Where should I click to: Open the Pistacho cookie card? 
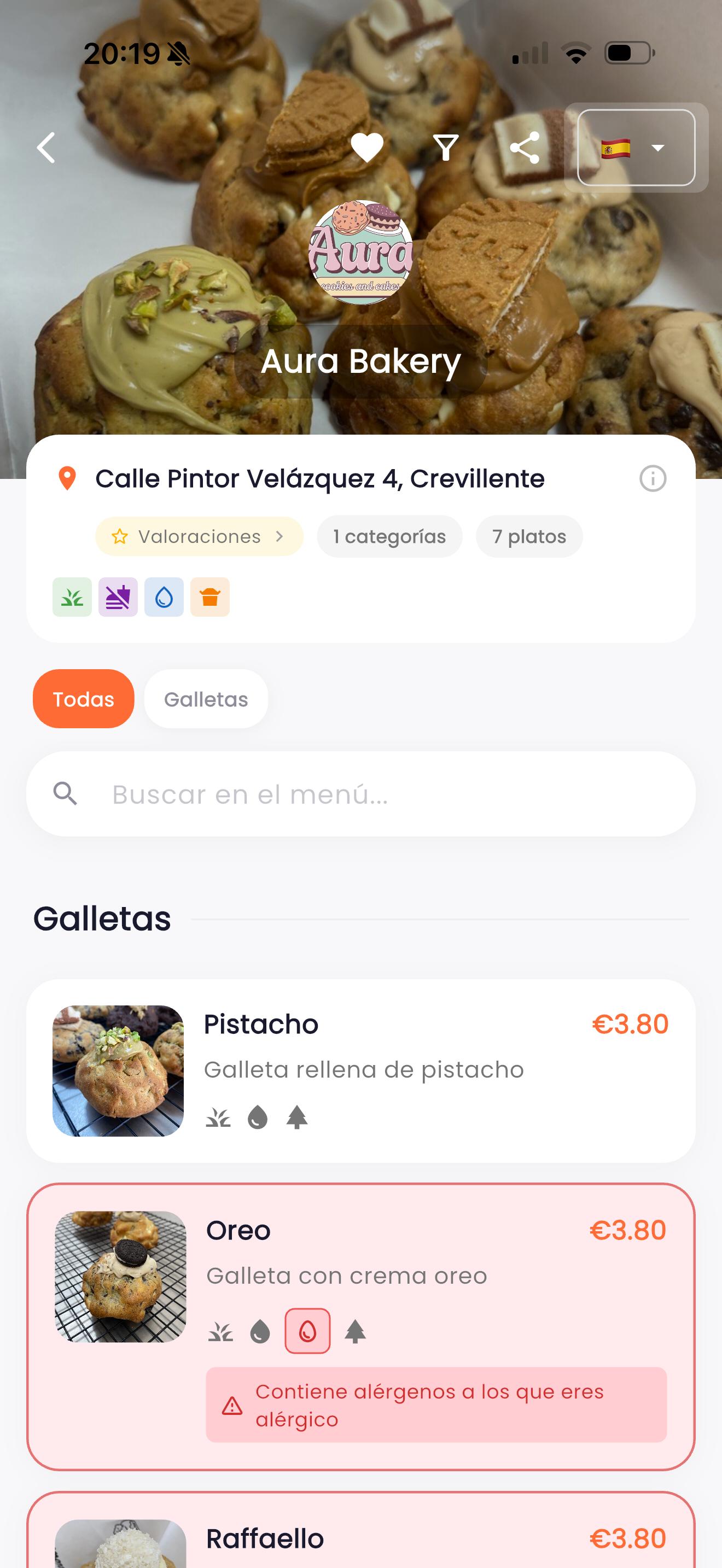tap(360, 1070)
